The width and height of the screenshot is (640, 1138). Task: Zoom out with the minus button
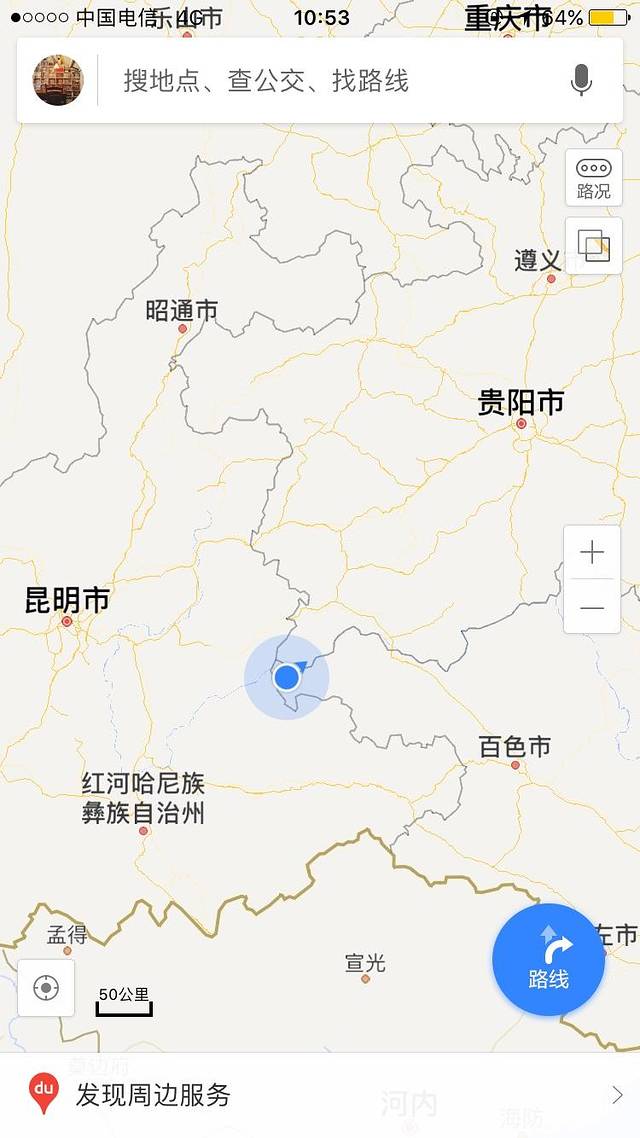[x=592, y=607]
